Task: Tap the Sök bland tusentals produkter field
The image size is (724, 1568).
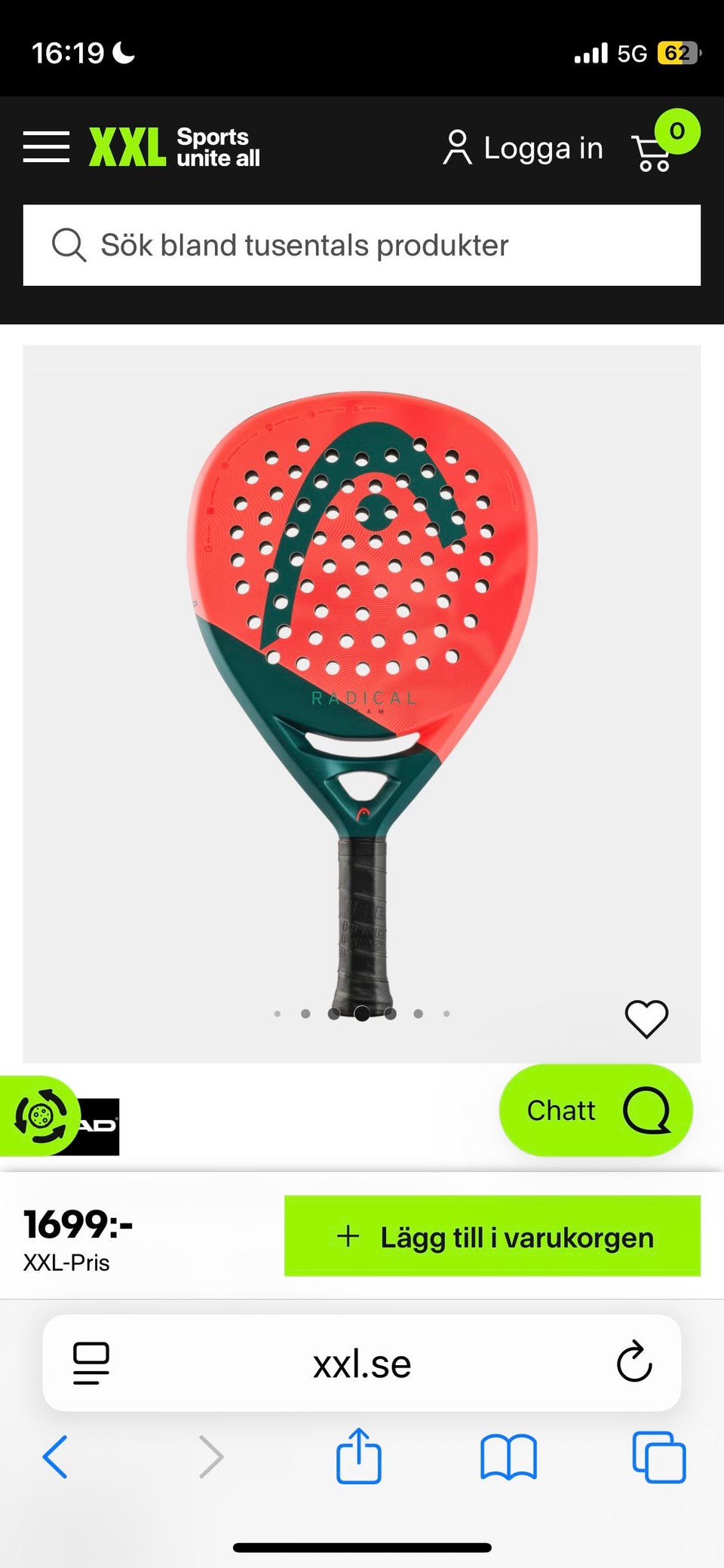Action: [x=362, y=245]
